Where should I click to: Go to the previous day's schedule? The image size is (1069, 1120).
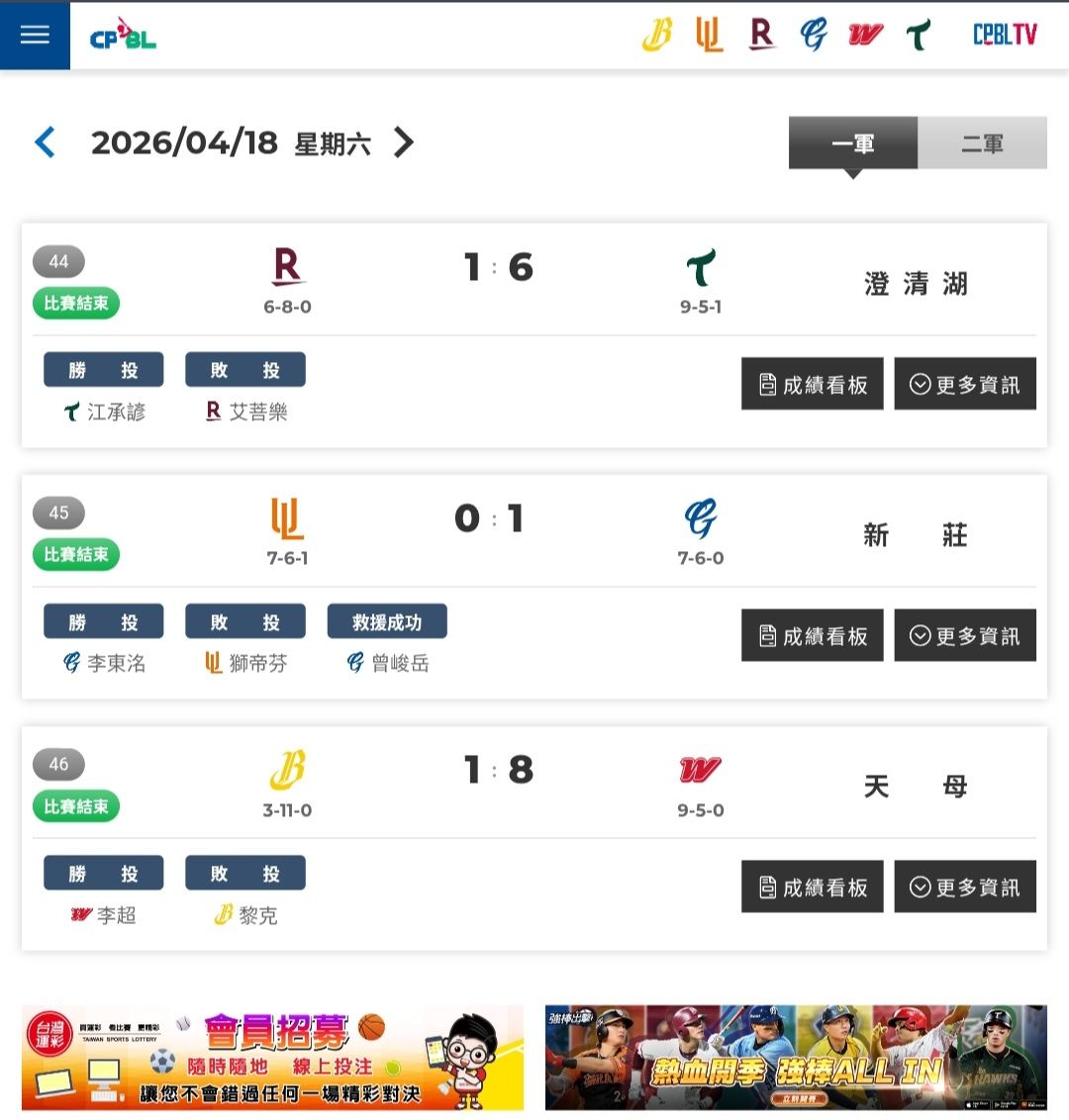45,142
